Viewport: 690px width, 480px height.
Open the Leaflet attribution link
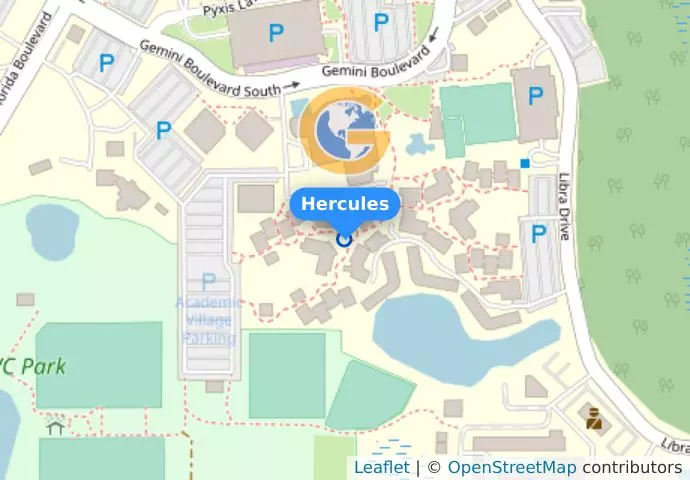(x=381, y=467)
